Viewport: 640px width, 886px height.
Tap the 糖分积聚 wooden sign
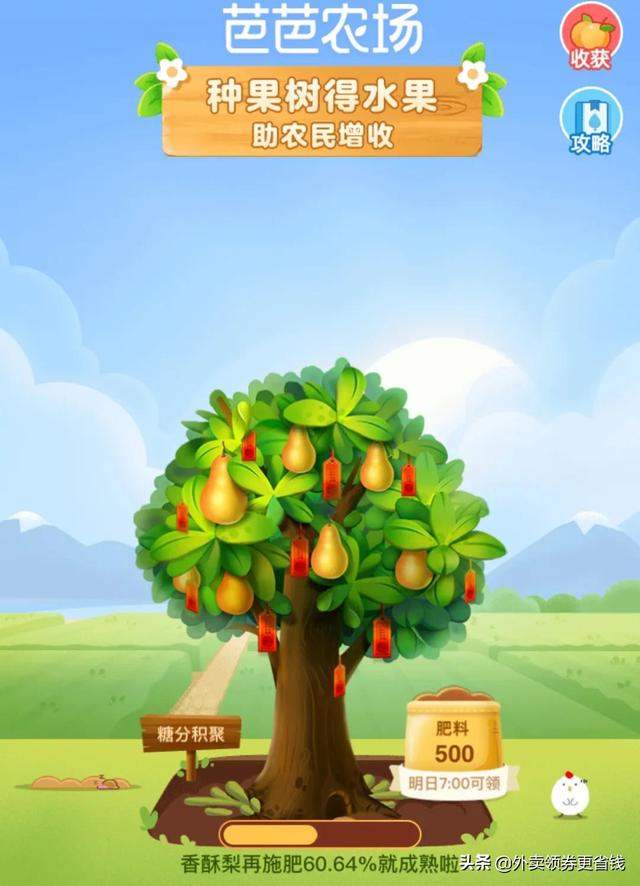[191, 735]
